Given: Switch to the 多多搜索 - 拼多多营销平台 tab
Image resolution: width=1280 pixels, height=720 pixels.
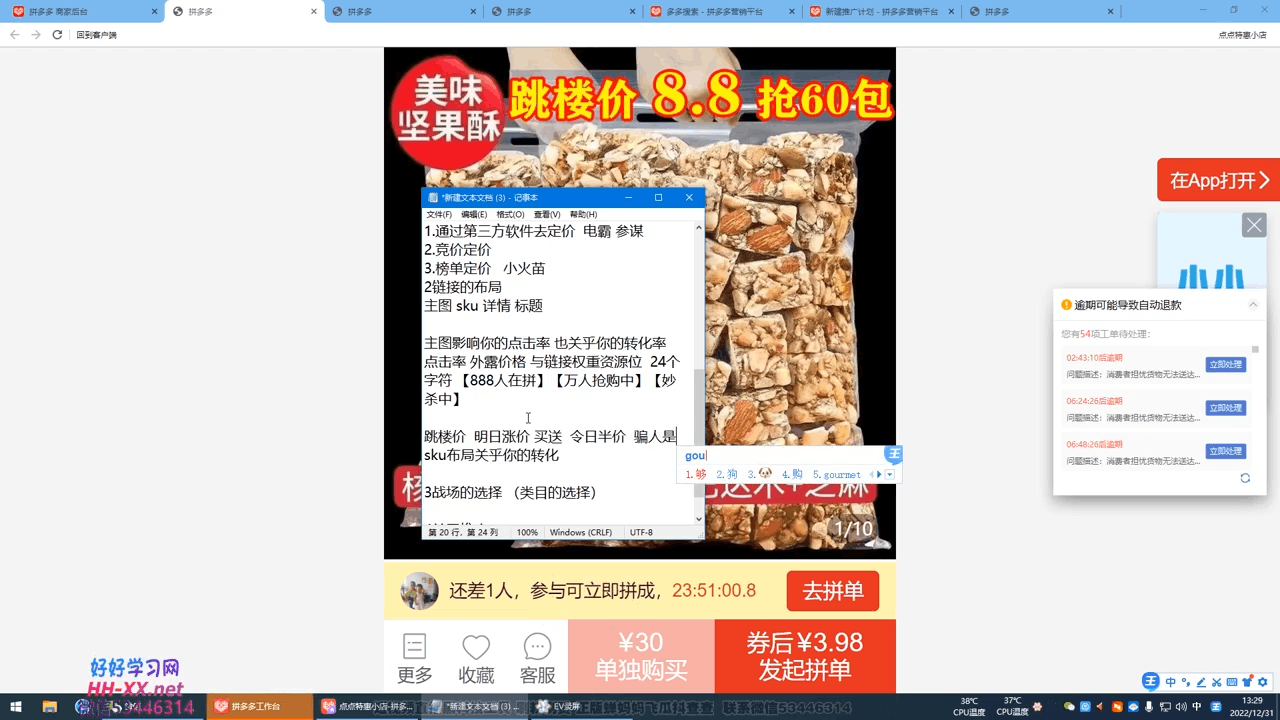Looking at the screenshot, I should pos(720,11).
